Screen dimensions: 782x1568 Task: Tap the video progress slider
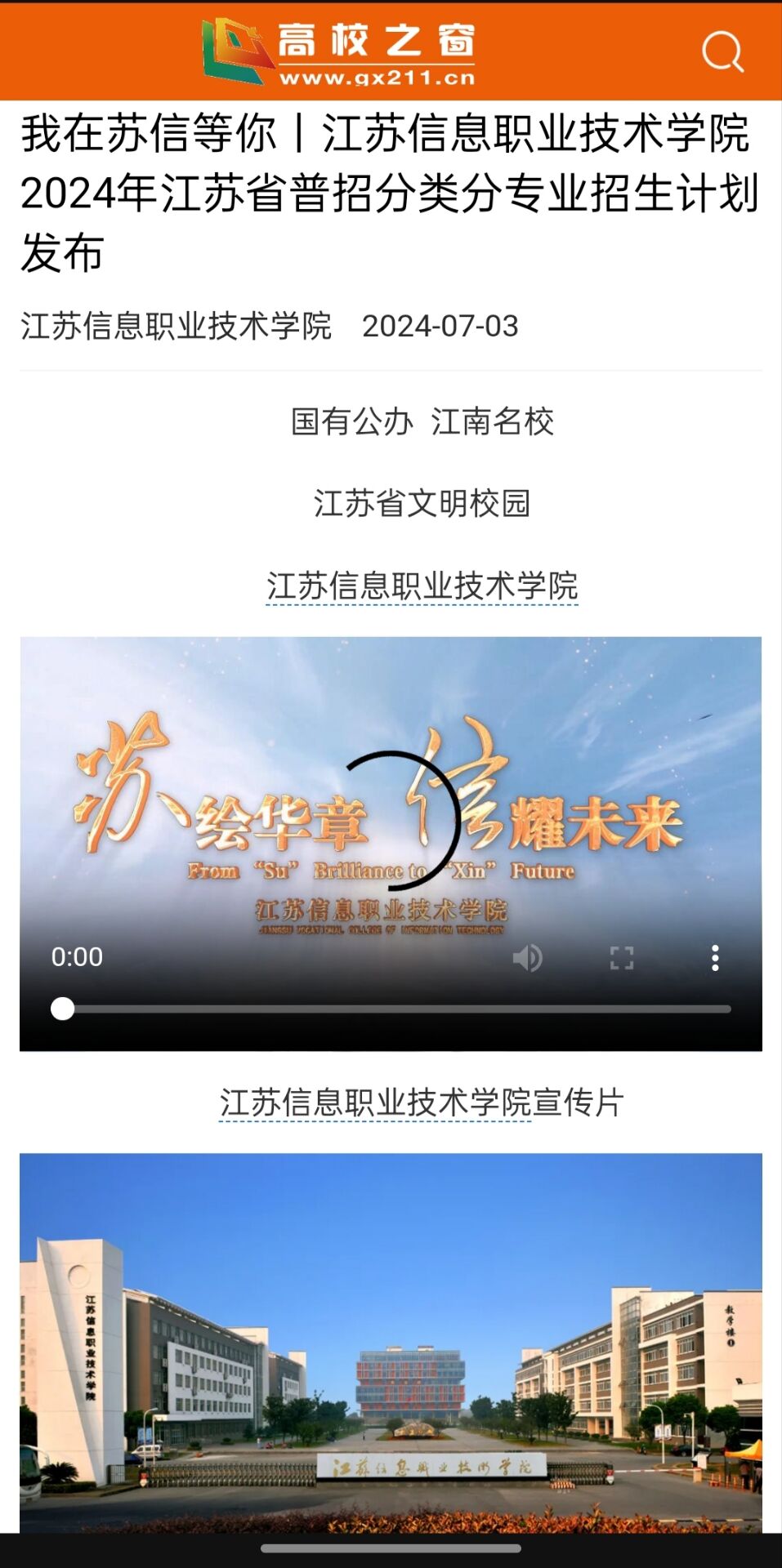(x=392, y=1009)
